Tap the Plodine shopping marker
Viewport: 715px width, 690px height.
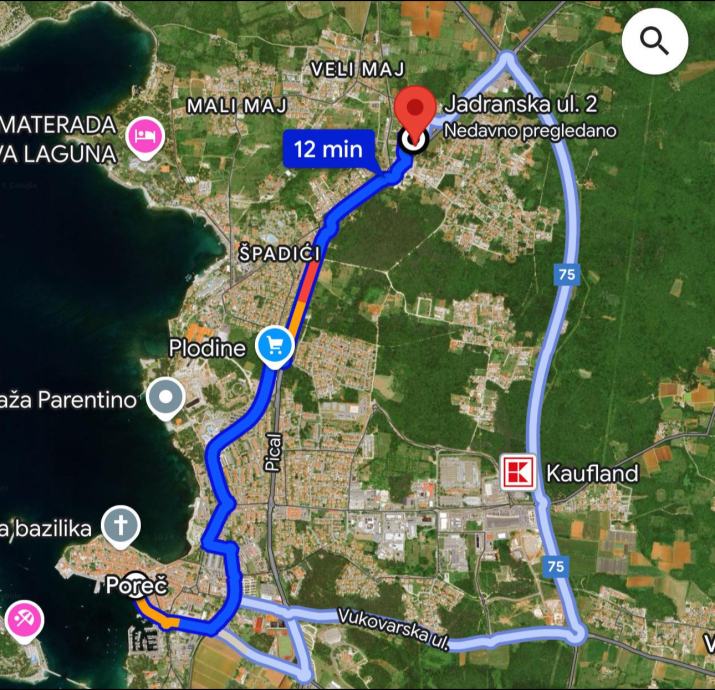coord(274,347)
